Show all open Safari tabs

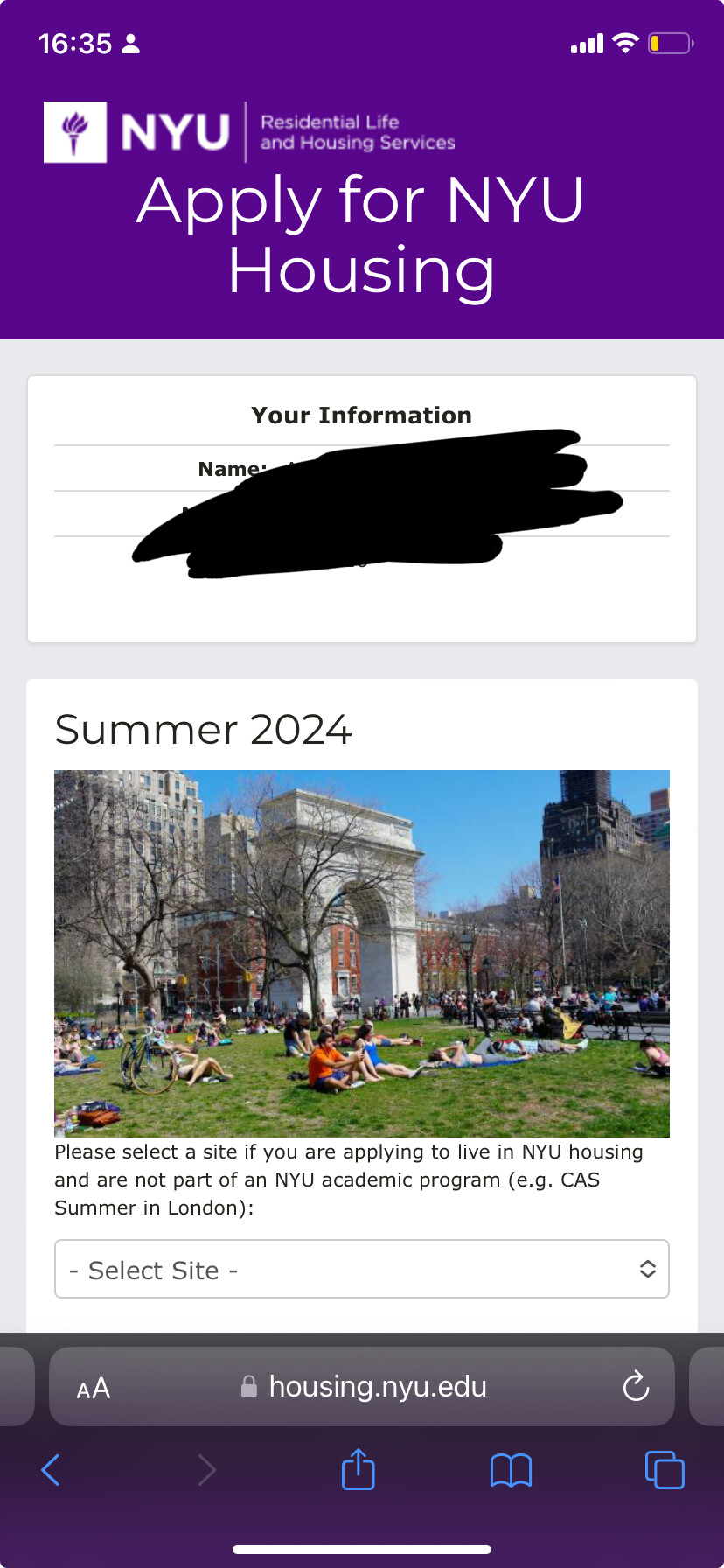coord(665,1470)
